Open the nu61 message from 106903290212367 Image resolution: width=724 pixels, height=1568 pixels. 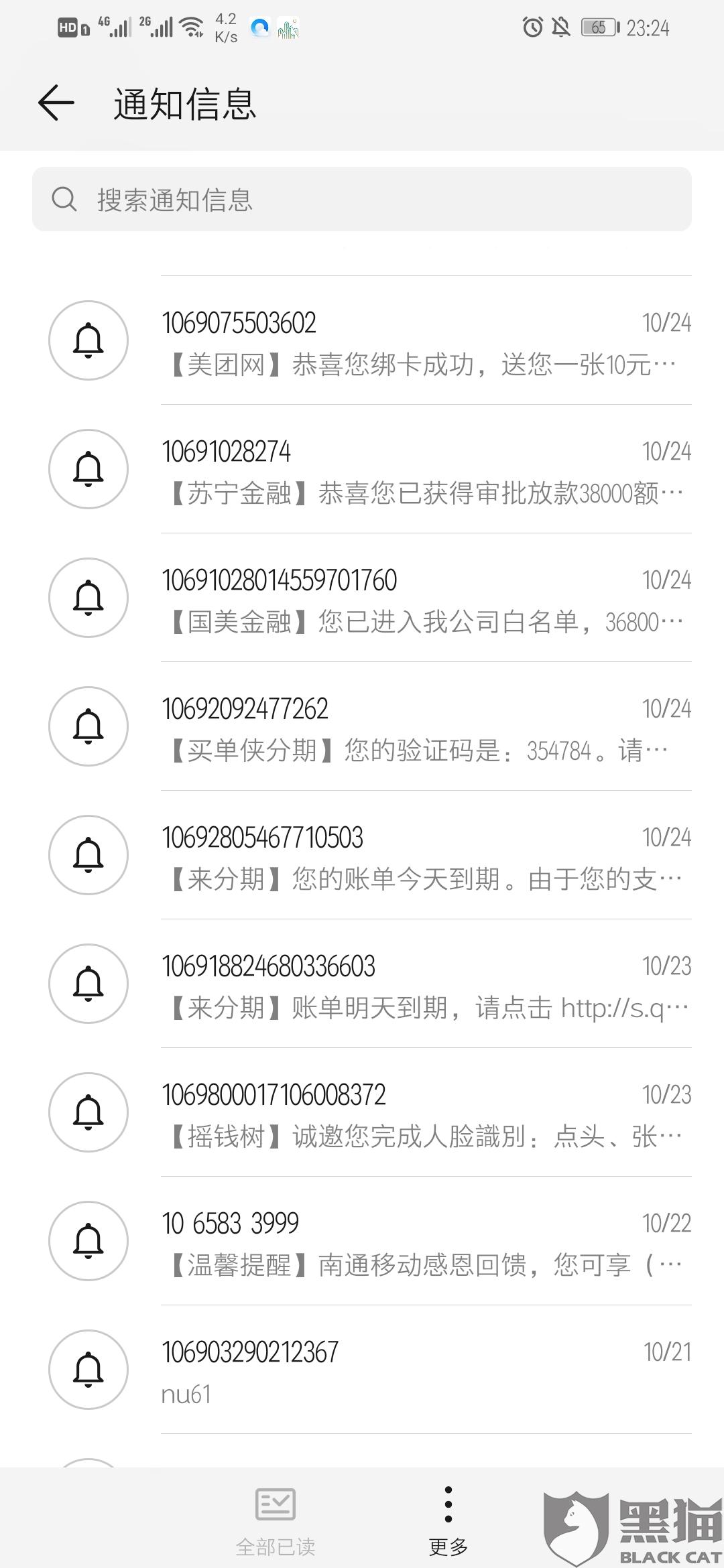point(425,1371)
